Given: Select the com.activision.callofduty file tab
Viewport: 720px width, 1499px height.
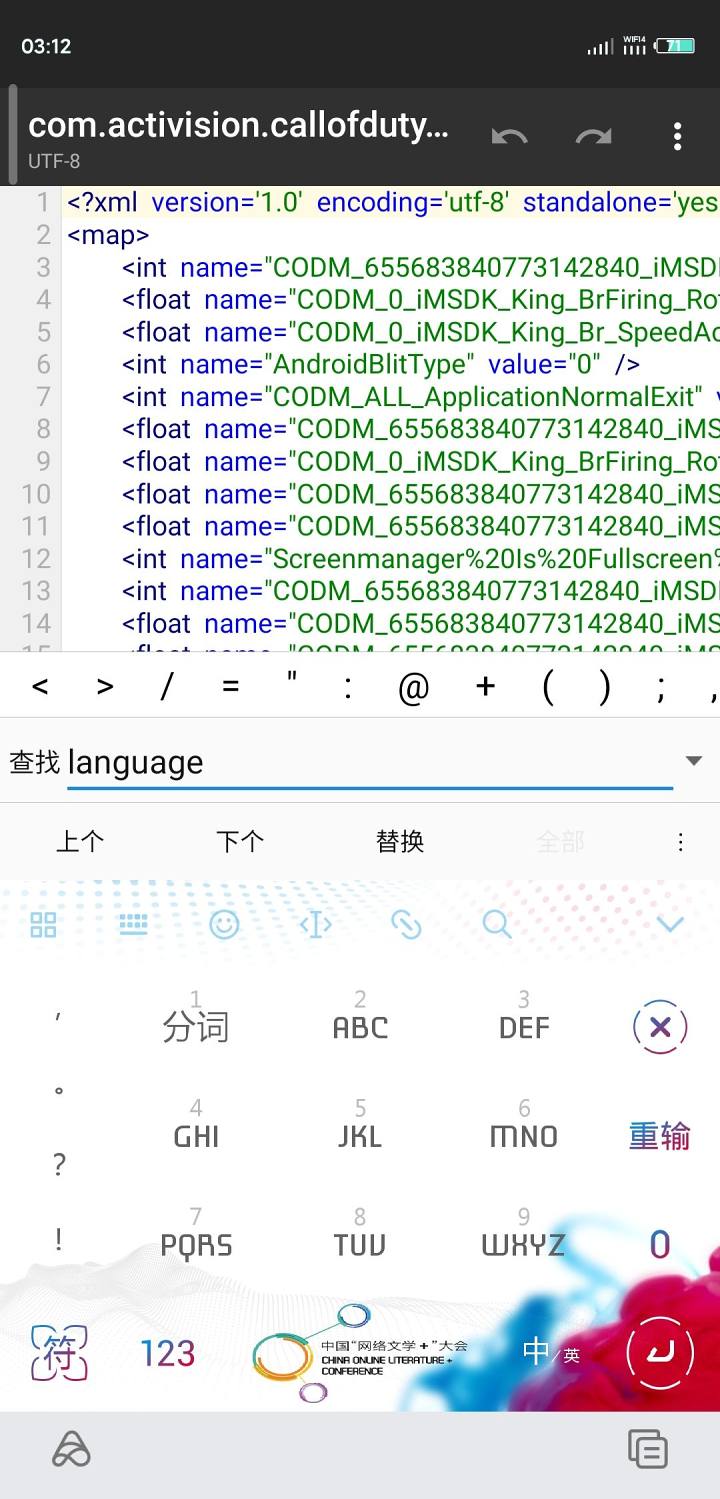Looking at the screenshot, I should (x=240, y=125).
